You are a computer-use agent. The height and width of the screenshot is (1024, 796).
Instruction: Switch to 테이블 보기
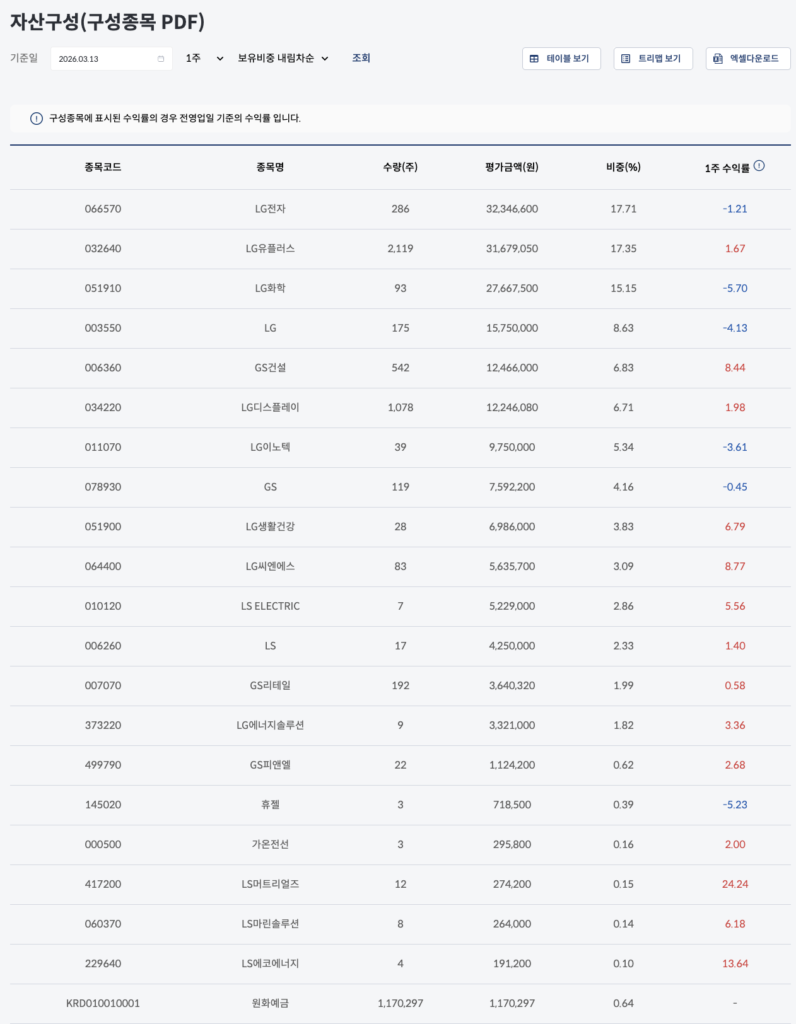click(561, 59)
